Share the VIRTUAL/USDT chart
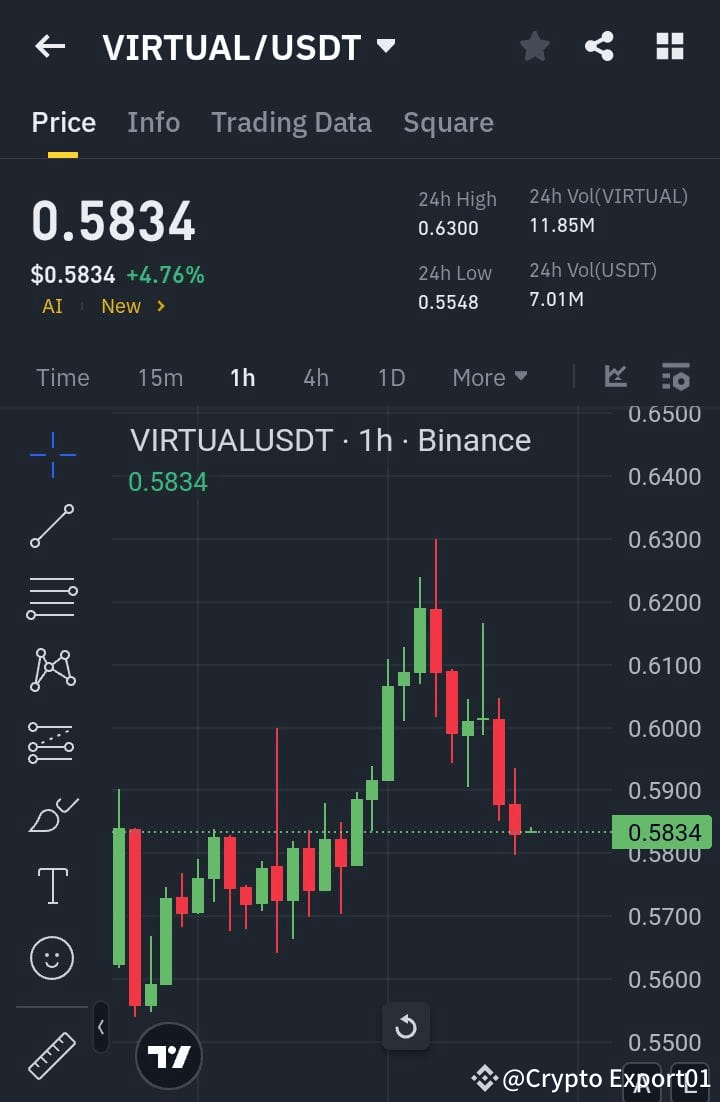Screen dimensions: 720x1102 click(x=599, y=46)
